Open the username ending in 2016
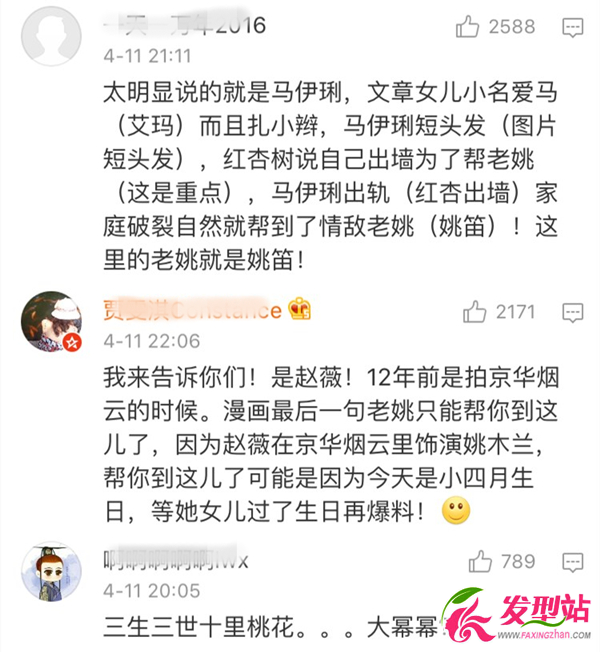 (x=185, y=24)
